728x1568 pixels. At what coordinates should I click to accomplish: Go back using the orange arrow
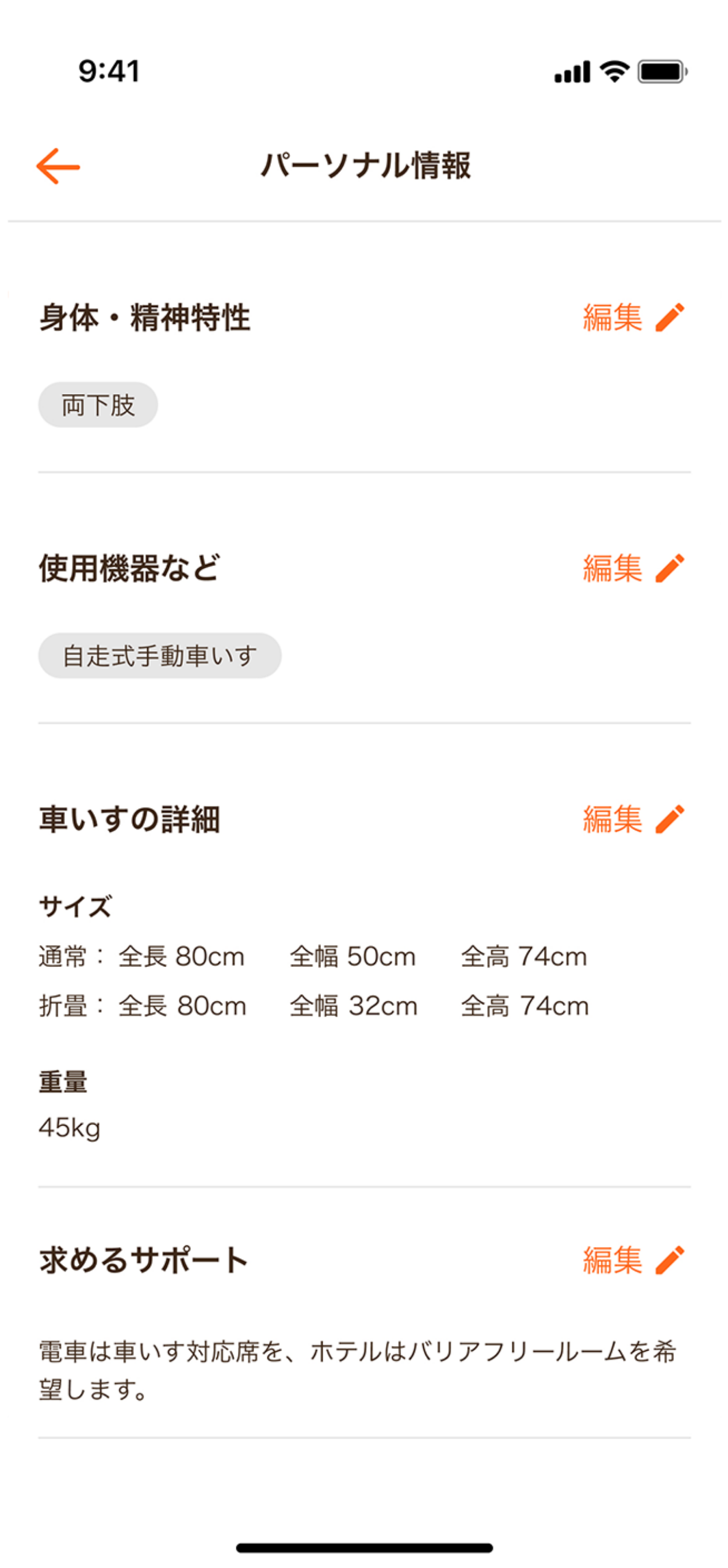[59, 166]
